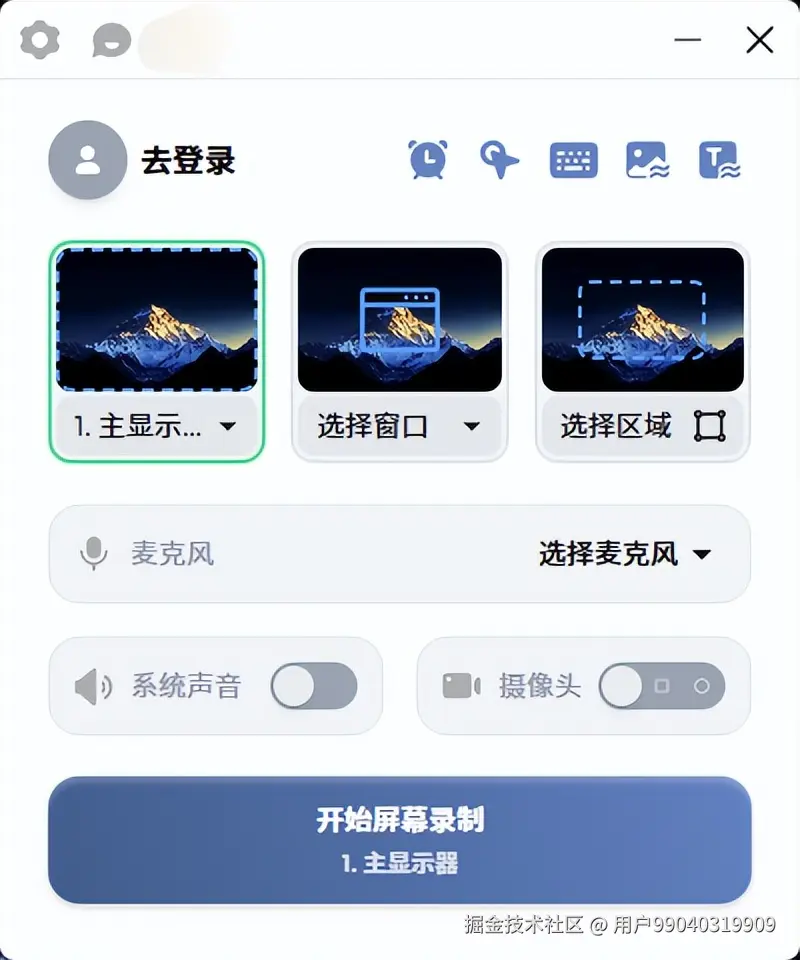
Task: Close the recorder window
Action: [760, 40]
